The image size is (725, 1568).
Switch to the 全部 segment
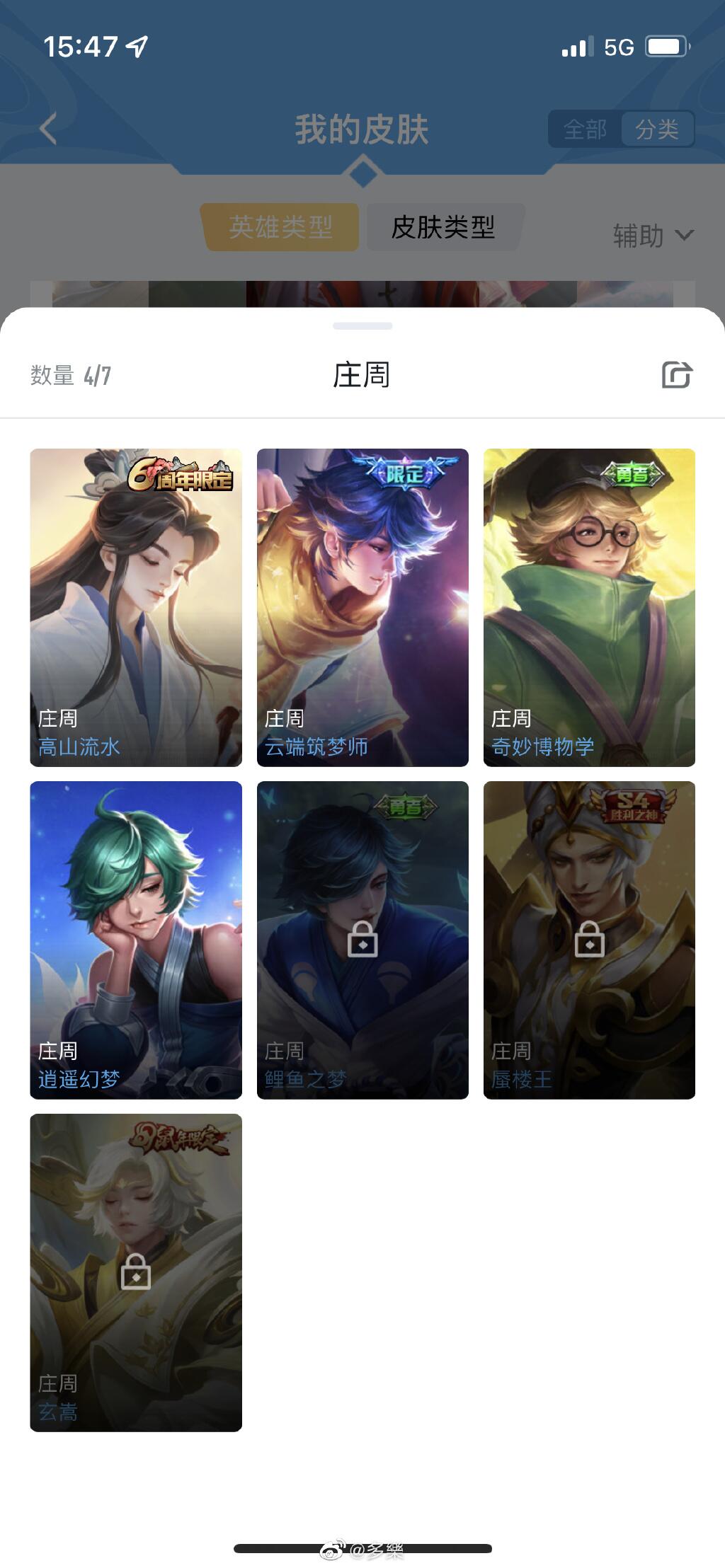point(585,129)
